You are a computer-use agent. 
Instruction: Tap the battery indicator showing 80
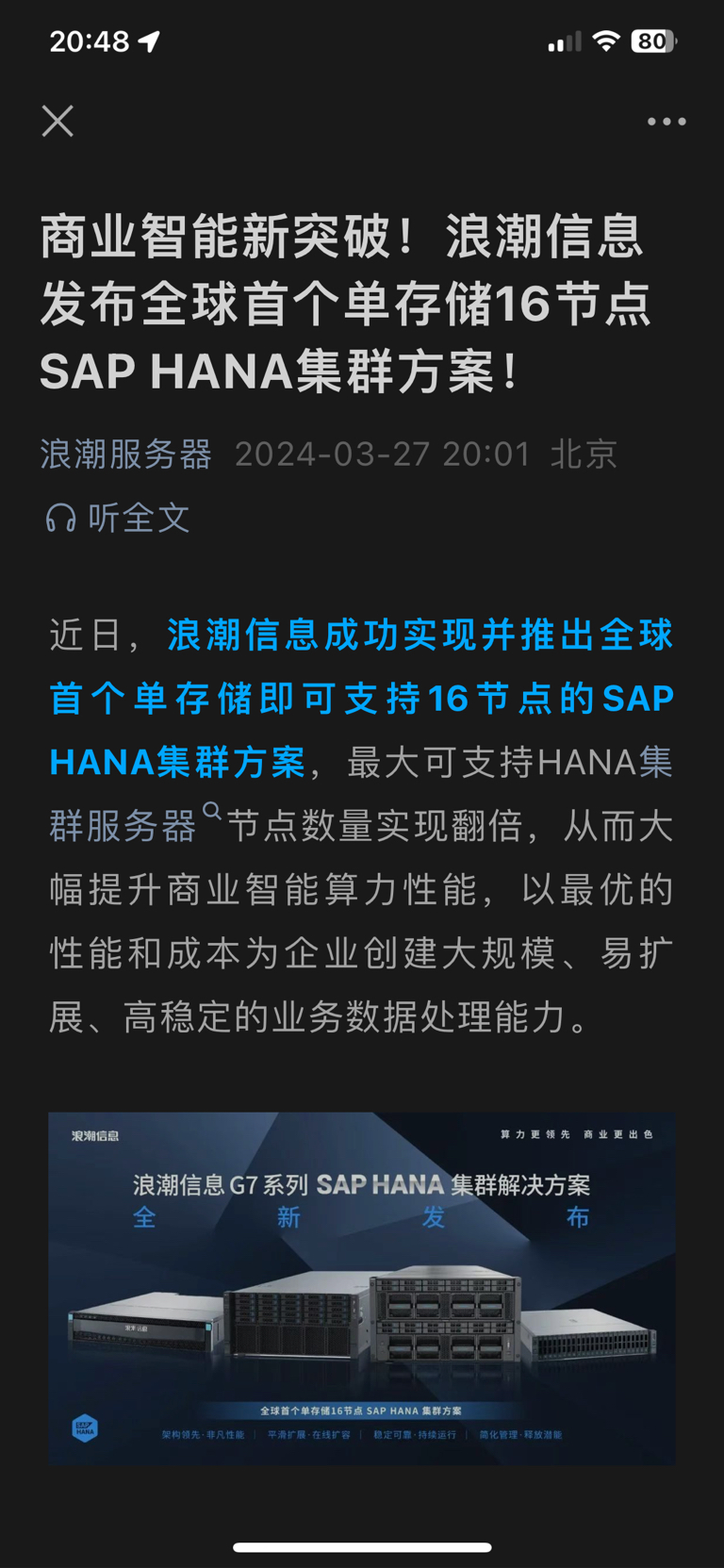[654, 41]
